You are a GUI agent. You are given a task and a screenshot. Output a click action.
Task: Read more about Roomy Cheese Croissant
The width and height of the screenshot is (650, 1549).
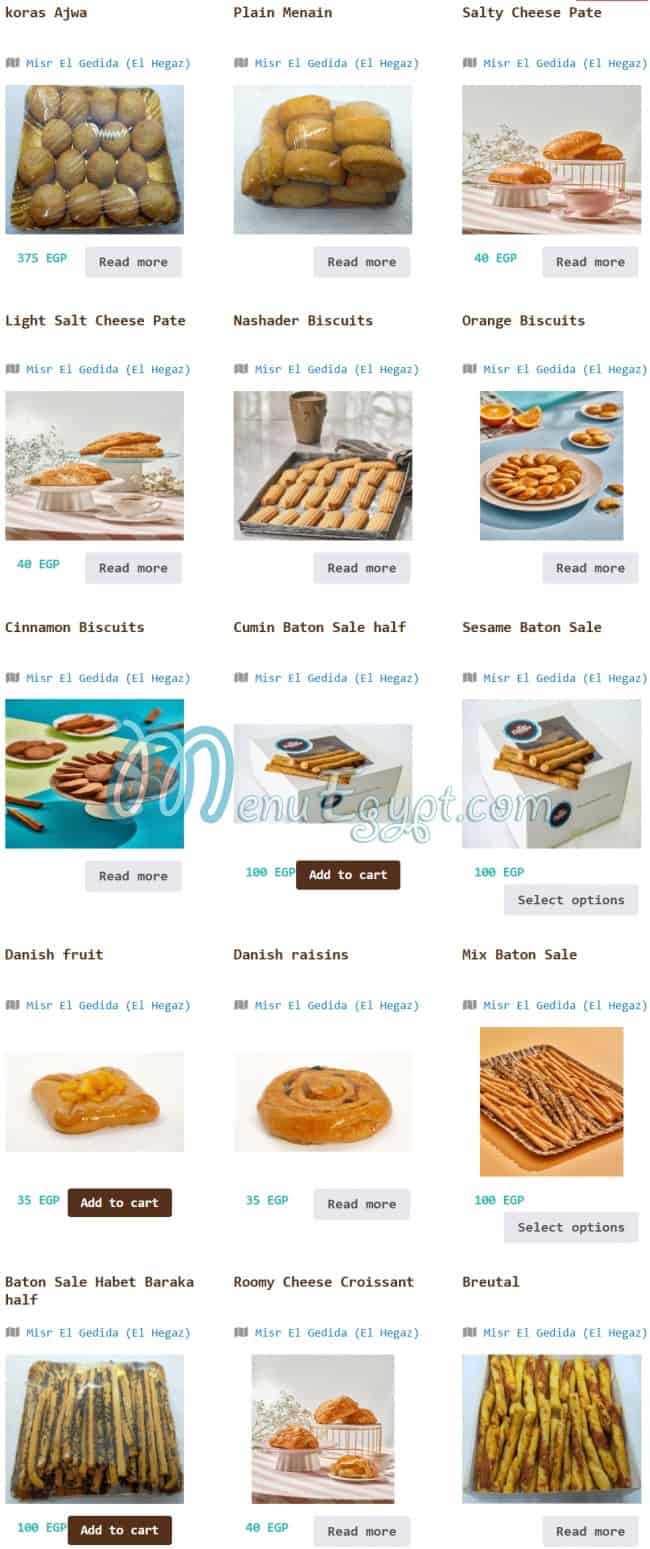361,1531
